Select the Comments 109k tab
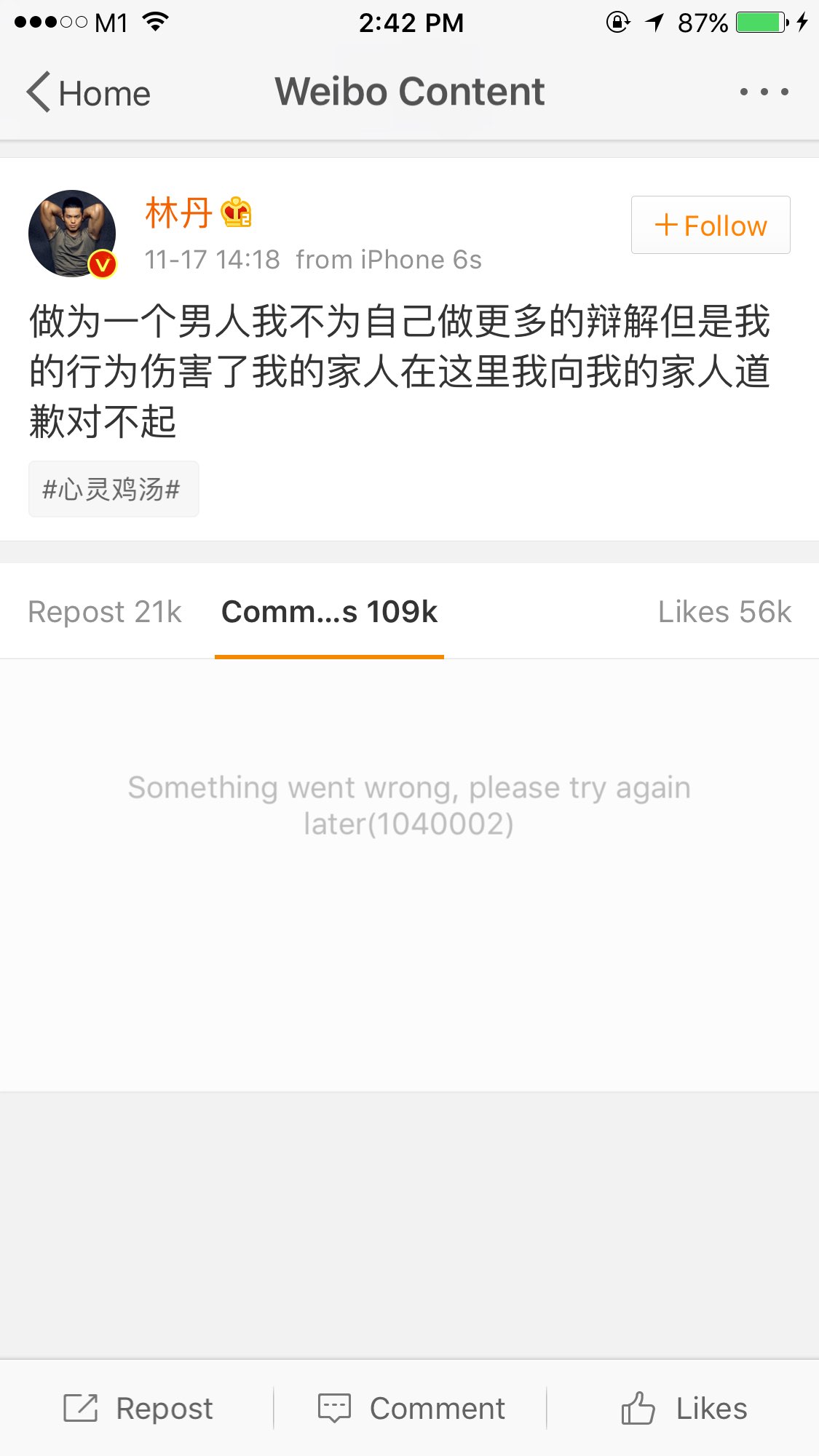 (x=329, y=612)
